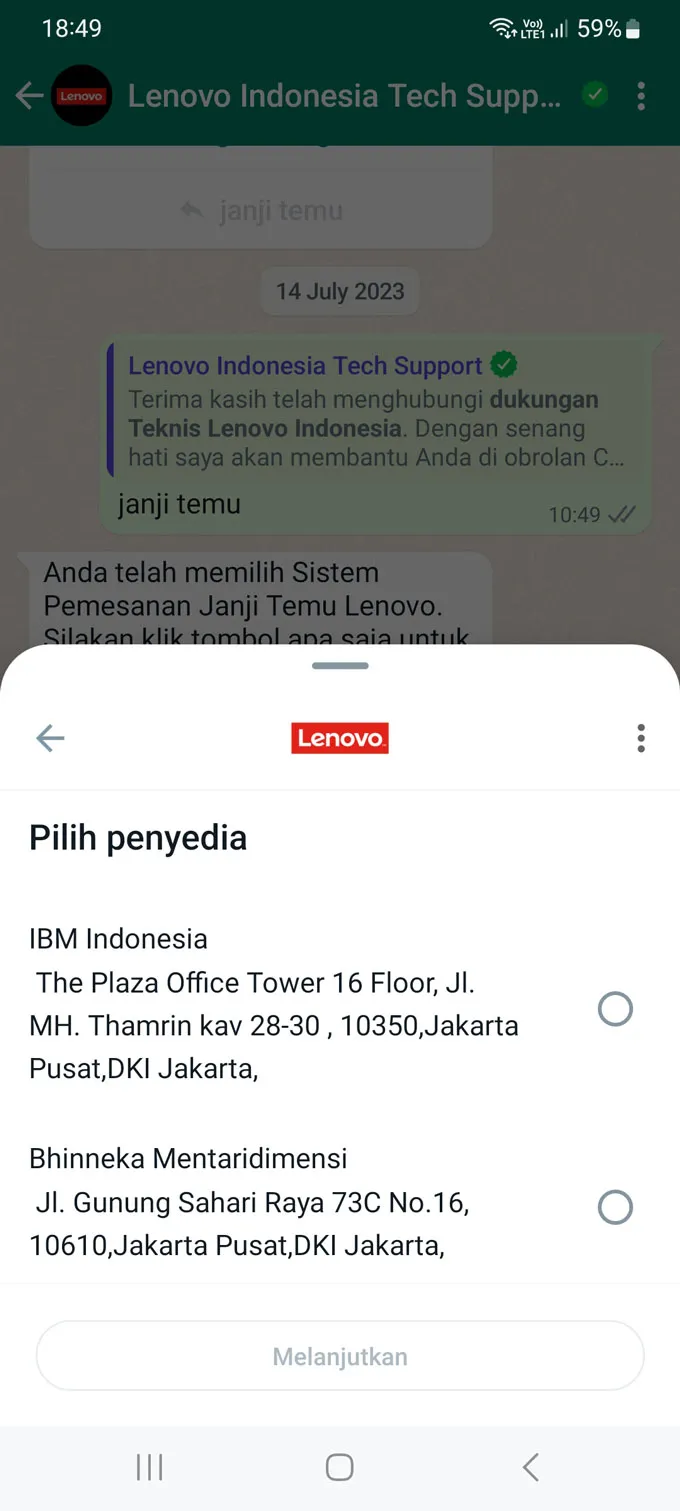Tap the Melanjutkan button
The width and height of the screenshot is (680, 1511).
point(340,1357)
